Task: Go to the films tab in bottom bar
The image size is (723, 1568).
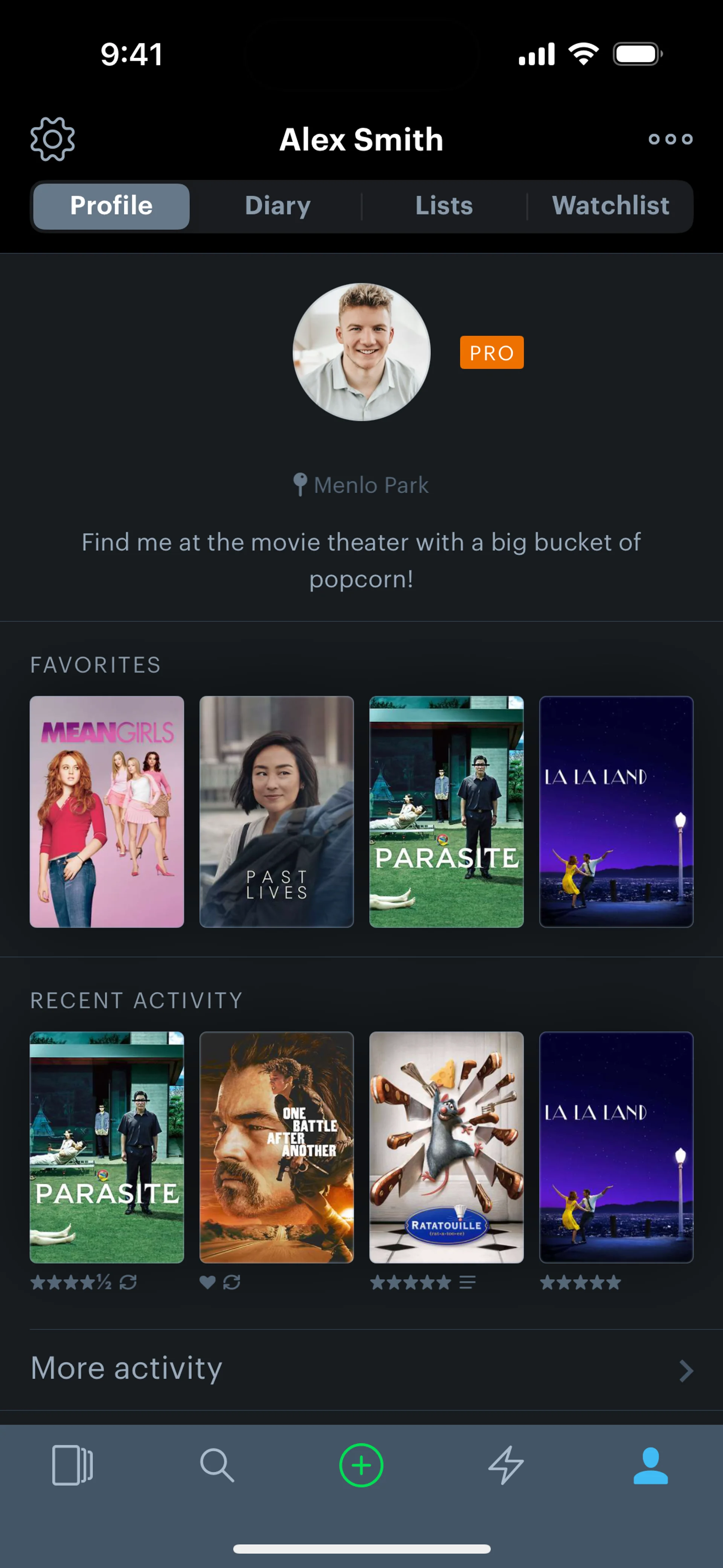Action: [x=72, y=1465]
